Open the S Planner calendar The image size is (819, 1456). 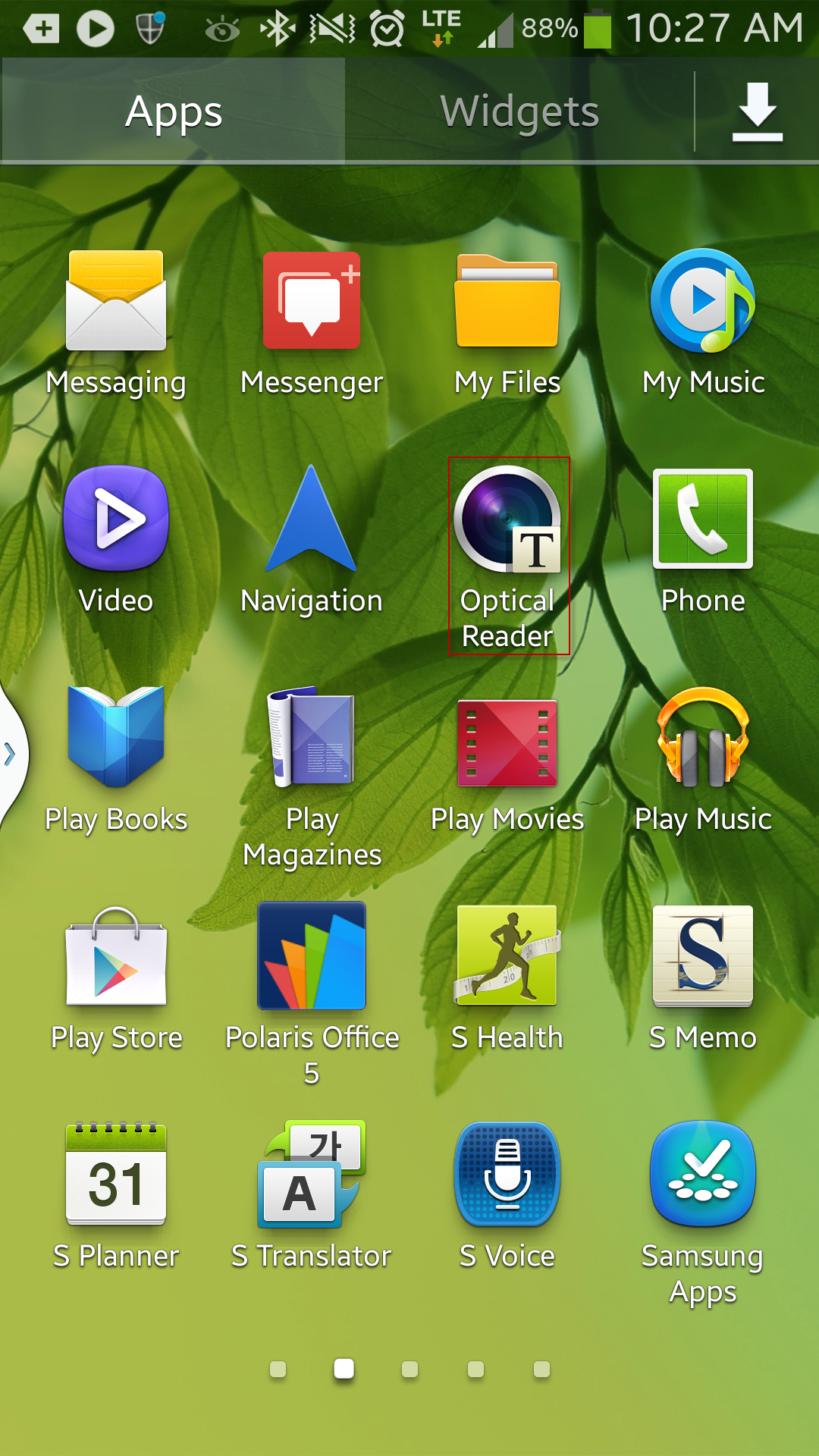click(x=116, y=1196)
